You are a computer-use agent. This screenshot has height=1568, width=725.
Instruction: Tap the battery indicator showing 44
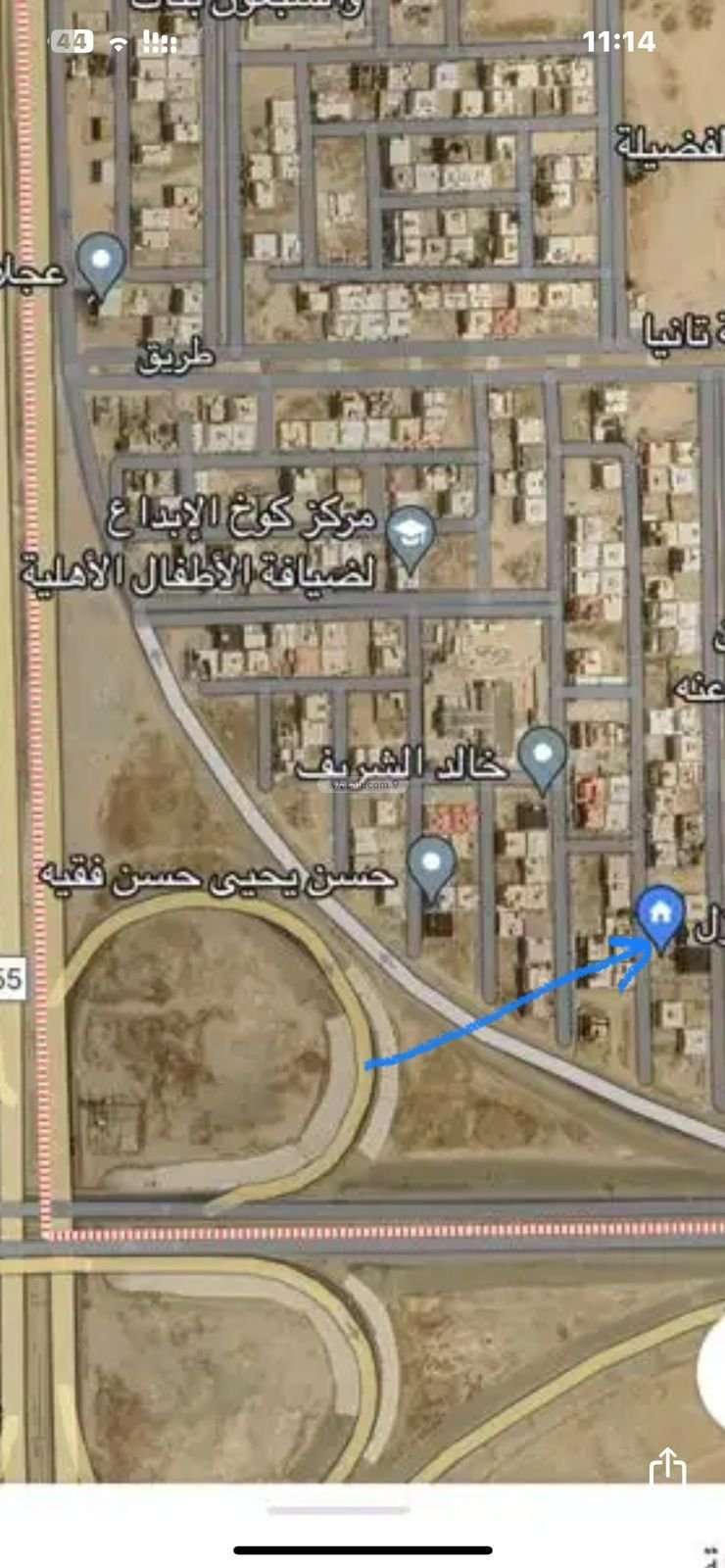pos(70,42)
